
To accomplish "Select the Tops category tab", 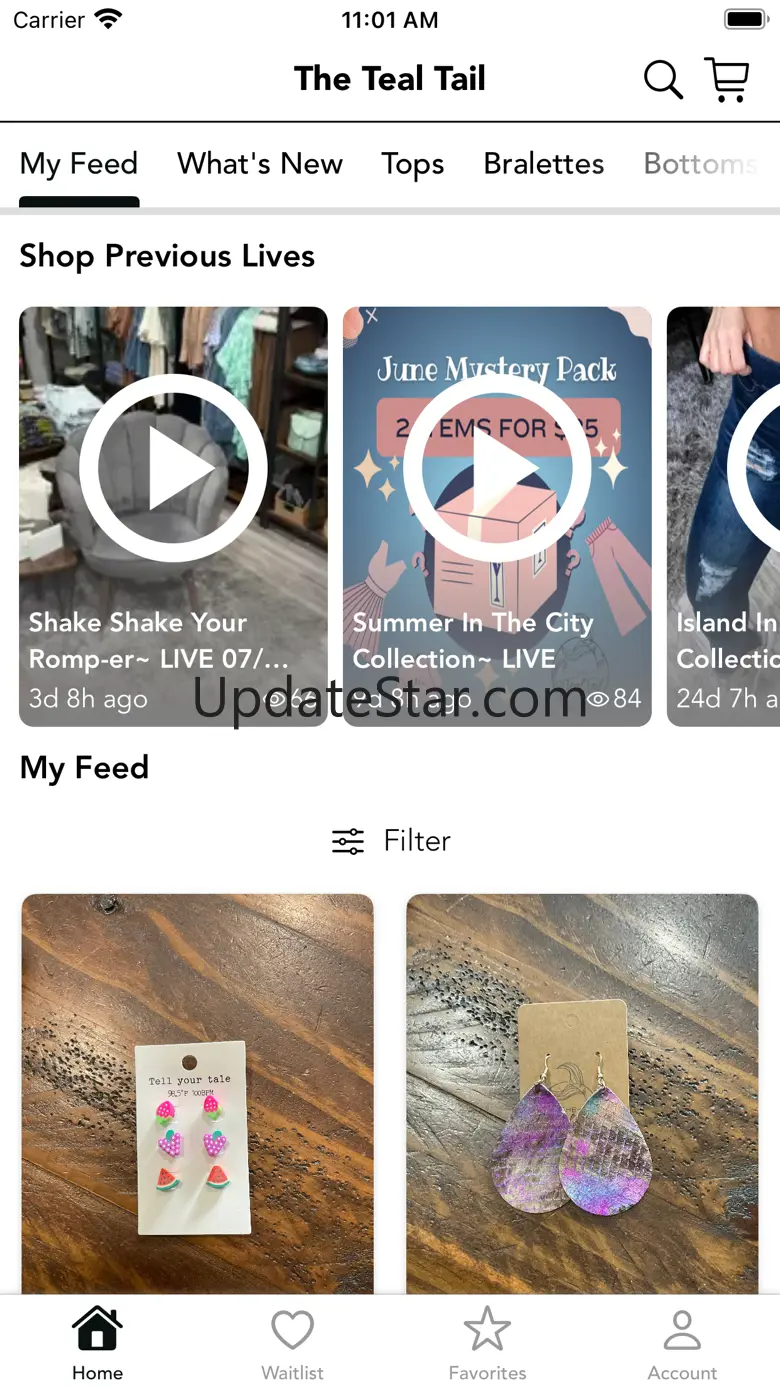I will pos(412,164).
